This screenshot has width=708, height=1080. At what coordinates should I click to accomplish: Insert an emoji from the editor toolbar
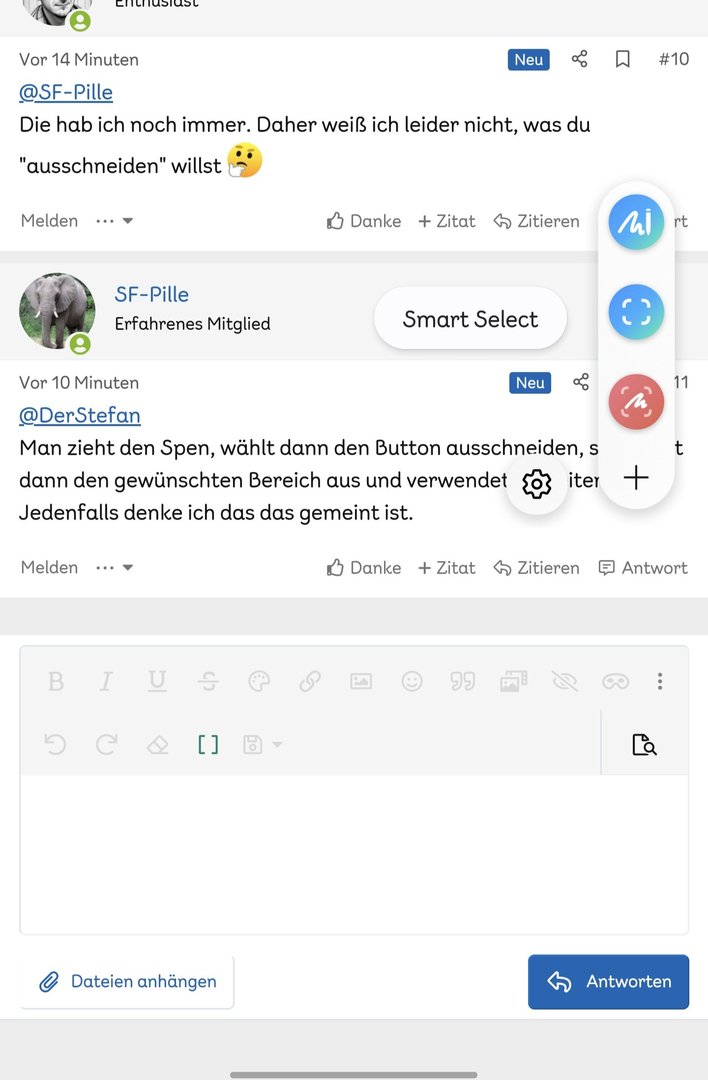pyautogui.click(x=412, y=681)
